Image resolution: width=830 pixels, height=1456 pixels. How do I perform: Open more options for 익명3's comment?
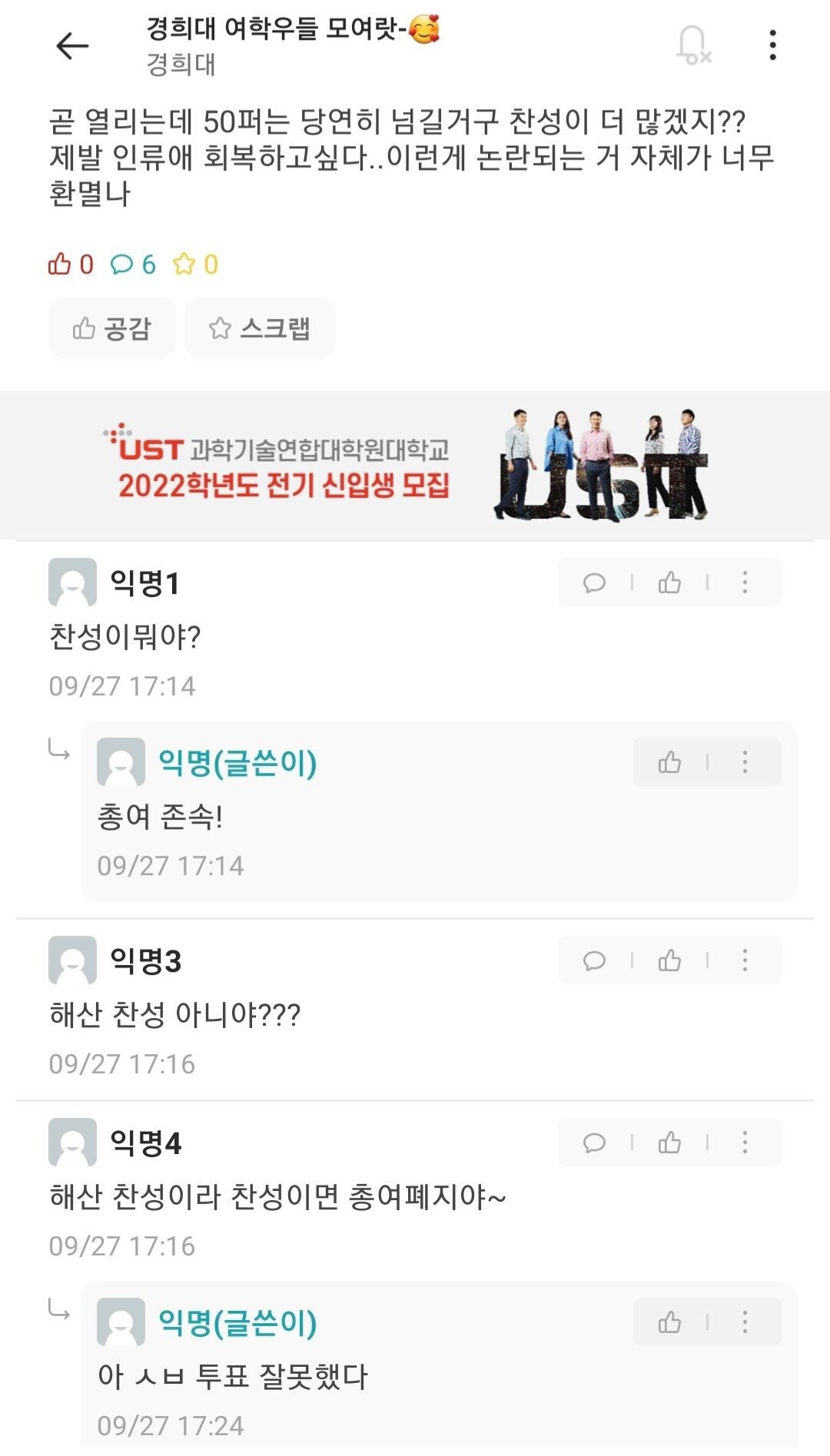tap(745, 960)
